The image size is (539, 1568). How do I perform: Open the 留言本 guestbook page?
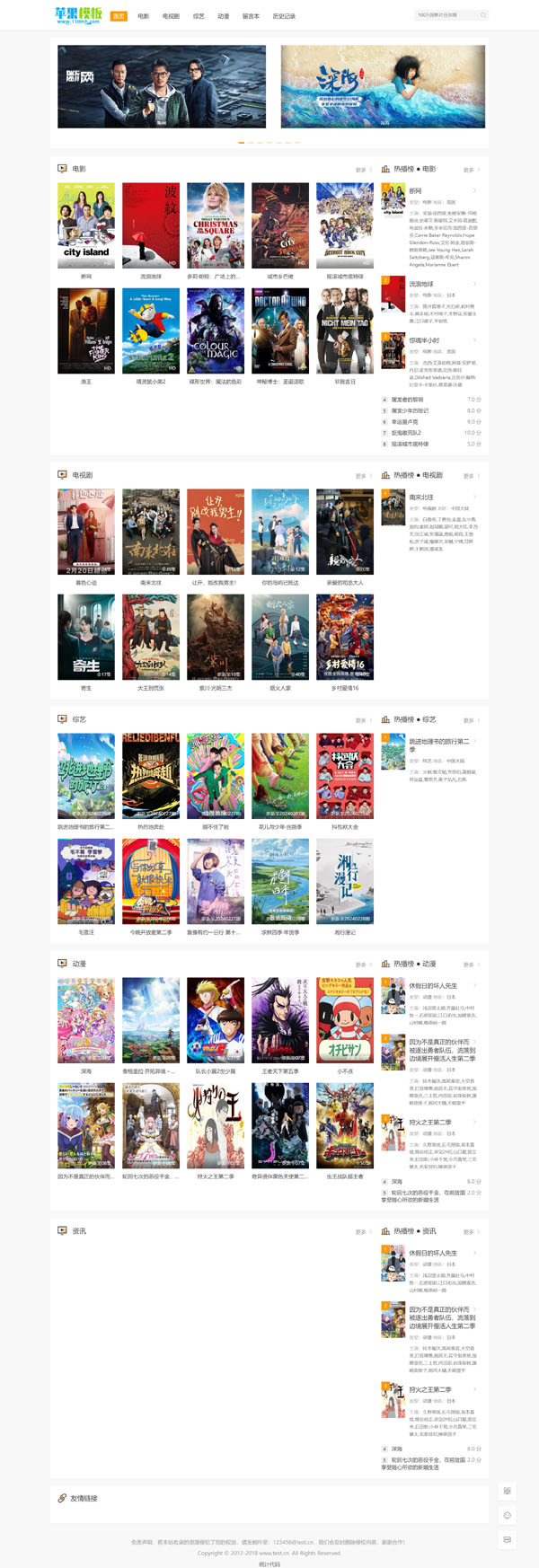pos(251,16)
